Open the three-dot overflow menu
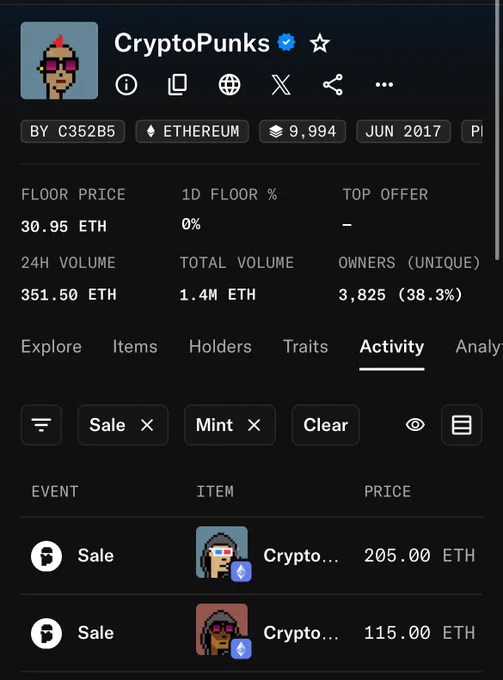Image resolution: width=503 pixels, height=680 pixels. (x=384, y=84)
